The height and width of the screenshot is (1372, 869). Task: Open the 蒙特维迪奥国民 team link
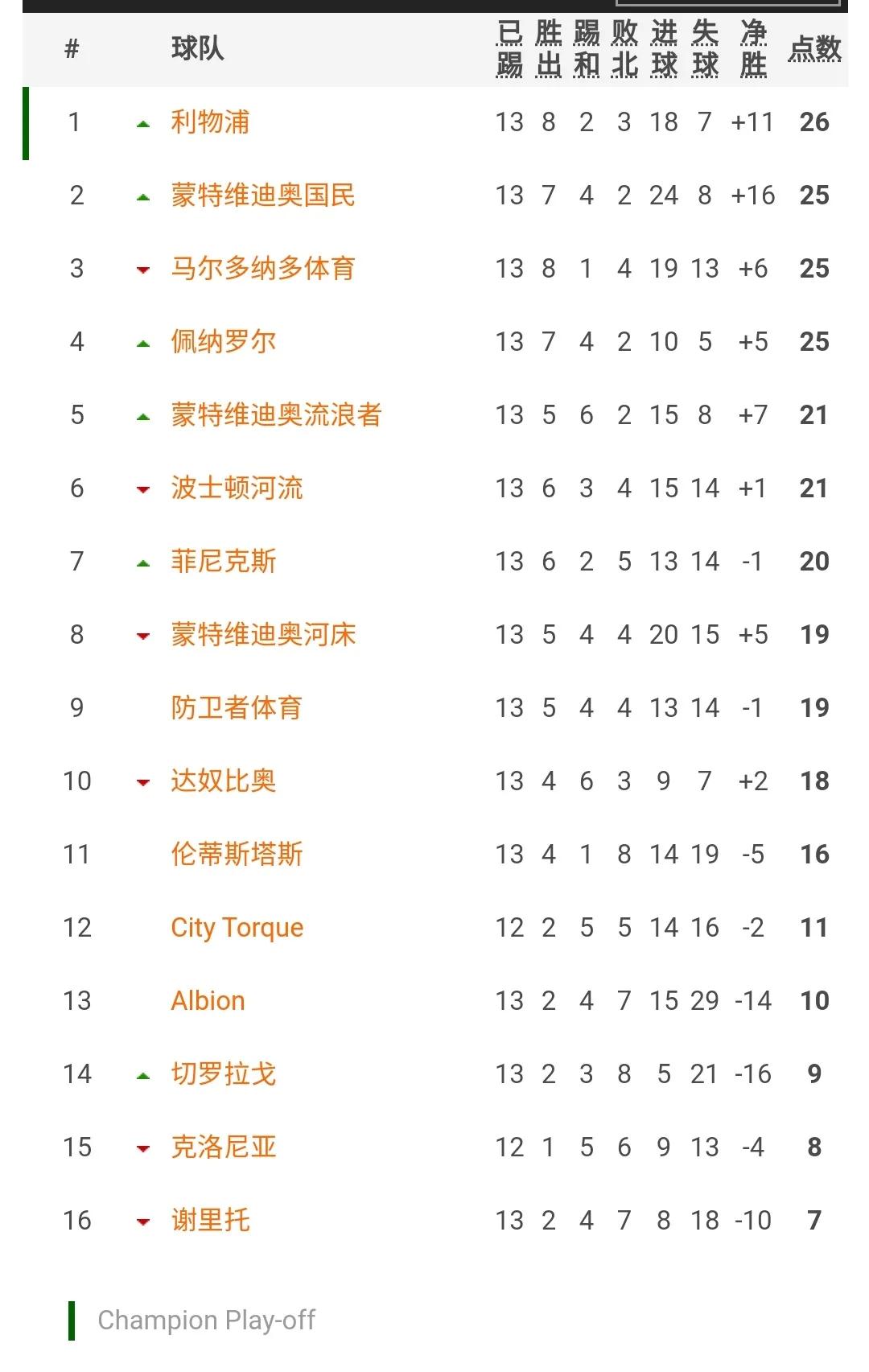[x=262, y=196]
